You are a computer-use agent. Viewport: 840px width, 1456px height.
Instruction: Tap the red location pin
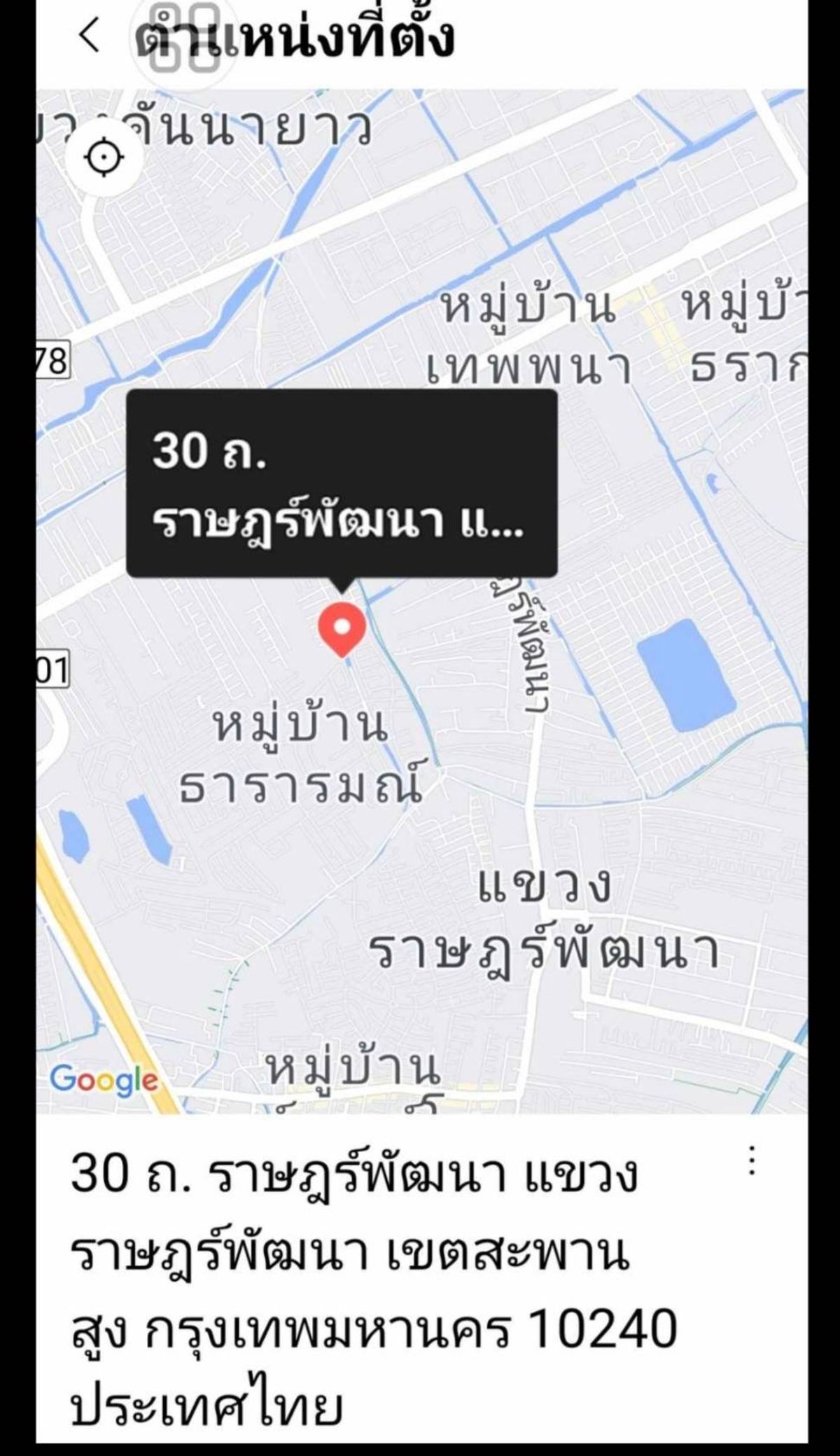(342, 627)
